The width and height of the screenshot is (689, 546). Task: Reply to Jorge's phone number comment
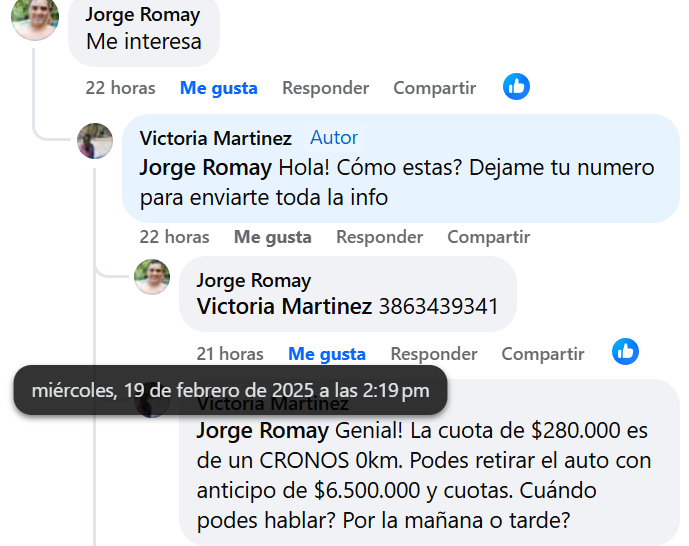(x=433, y=354)
